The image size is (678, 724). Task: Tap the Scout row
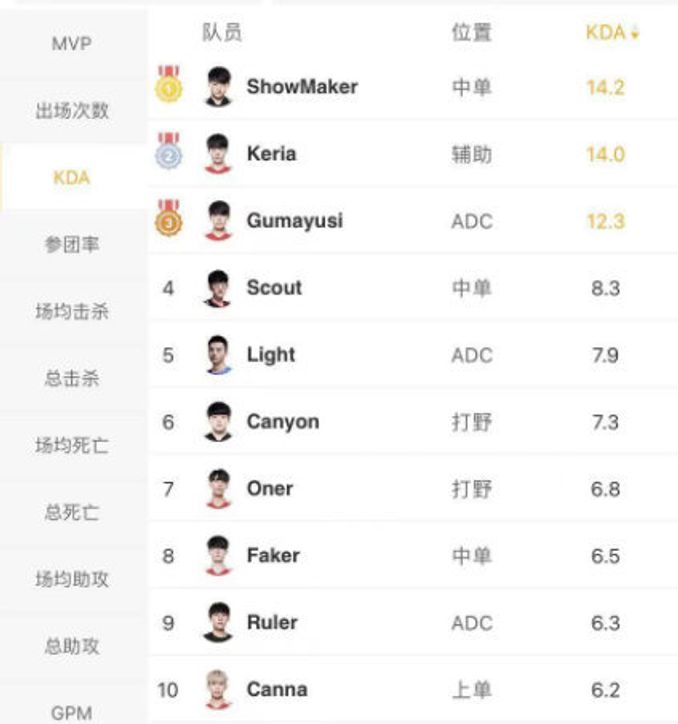tap(274, 288)
